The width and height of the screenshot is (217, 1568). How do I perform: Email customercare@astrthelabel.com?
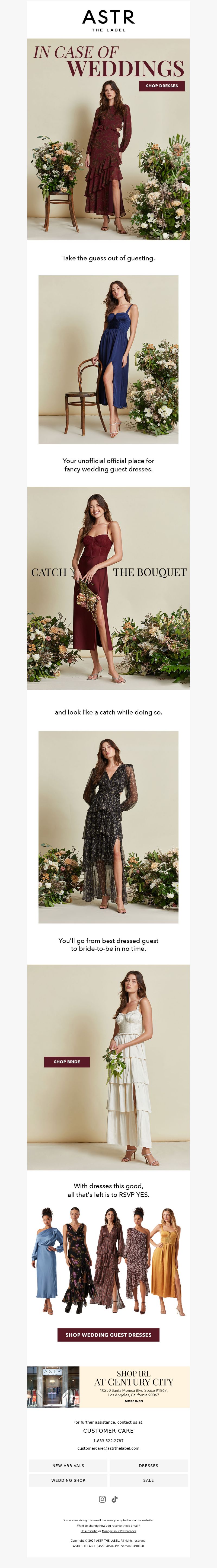tap(108, 1448)
